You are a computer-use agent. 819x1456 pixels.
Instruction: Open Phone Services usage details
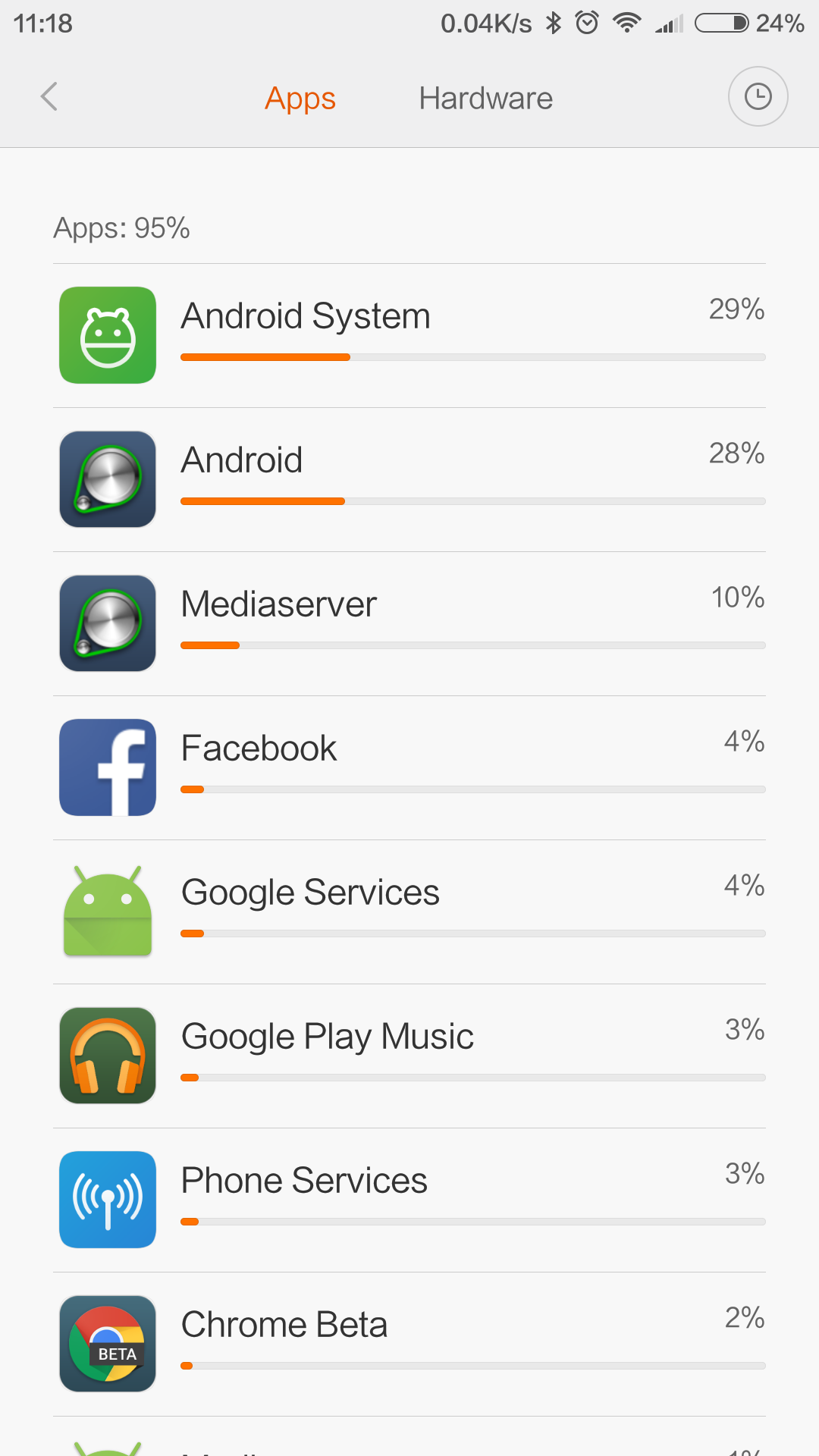coord(409,1200)
